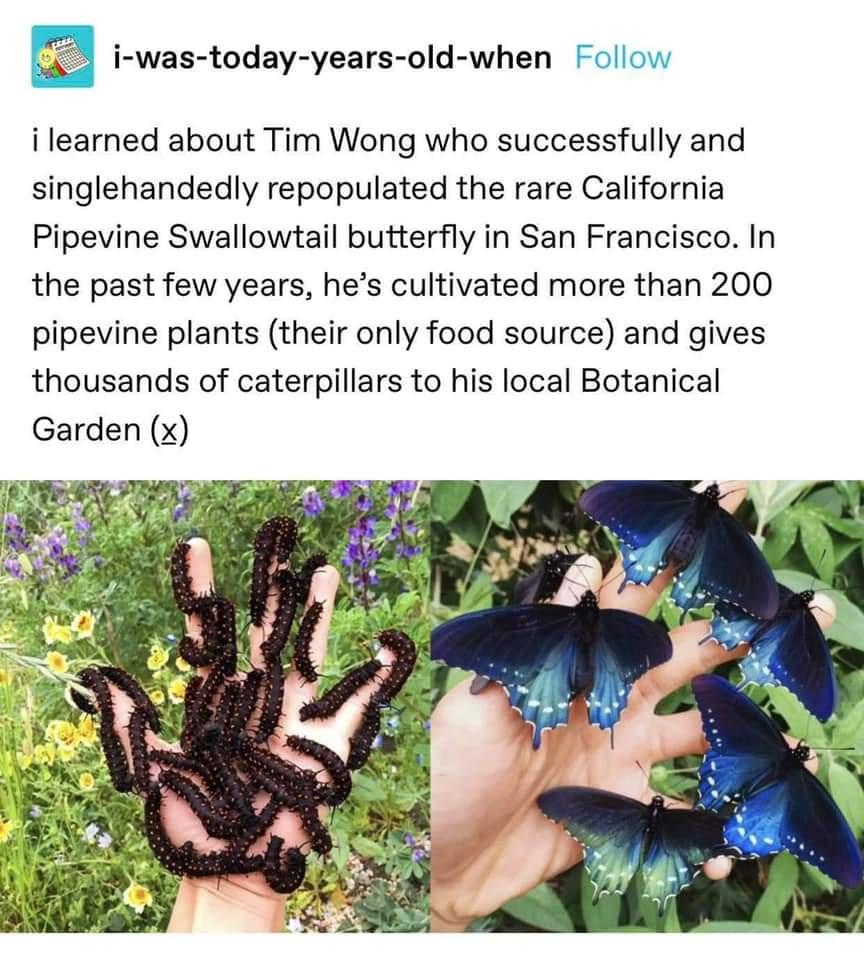This screenshot has height=960, width=864.
Task: Tap the blog's calendar avatar
Action: 62,57
